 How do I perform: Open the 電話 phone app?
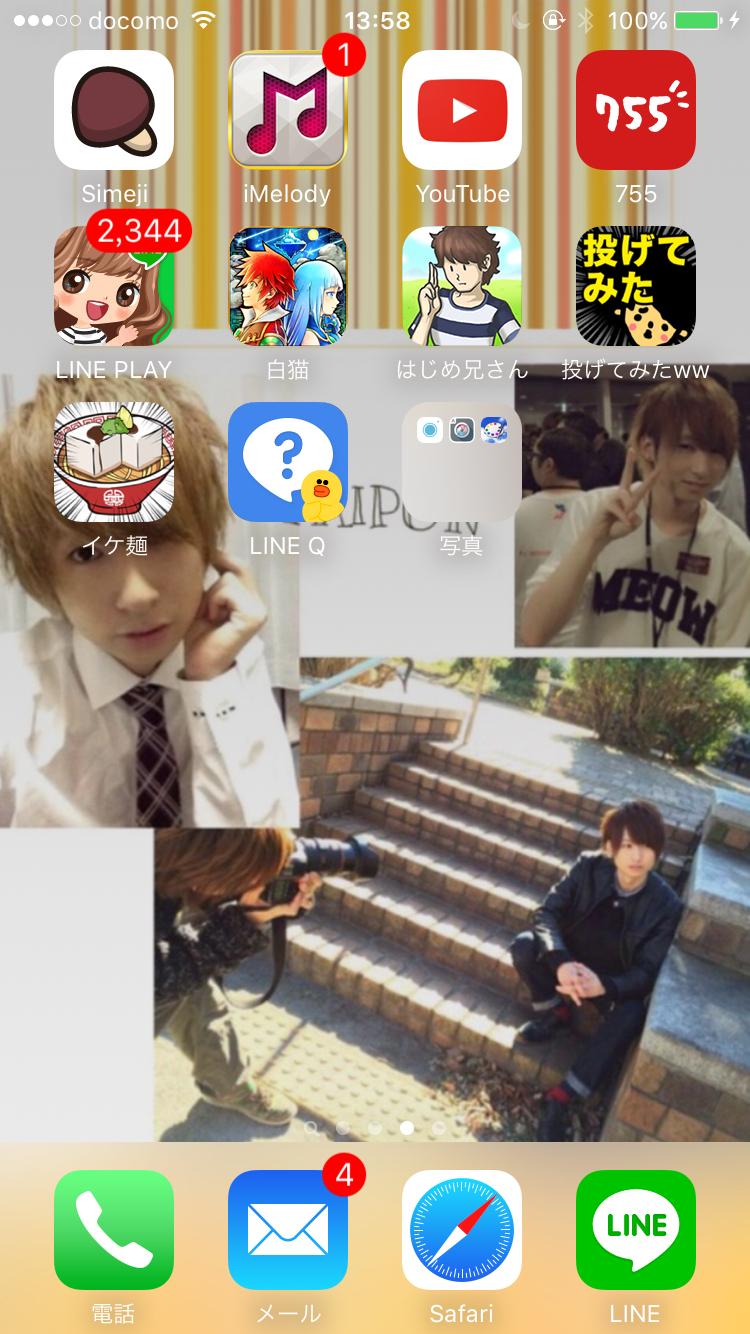(114, 1230)
